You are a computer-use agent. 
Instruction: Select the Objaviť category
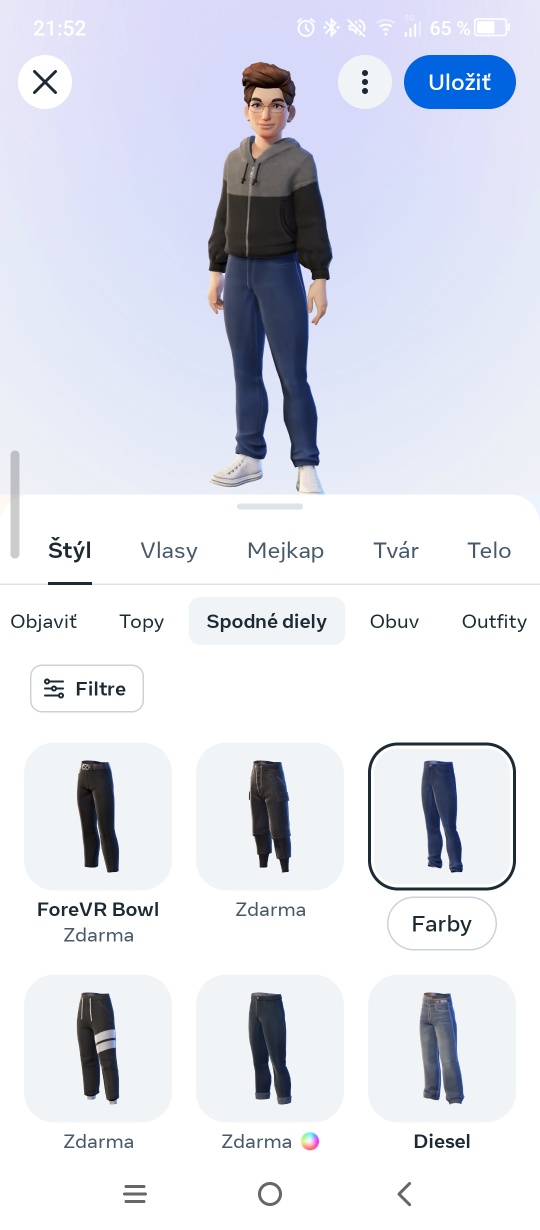pos(43,621)
